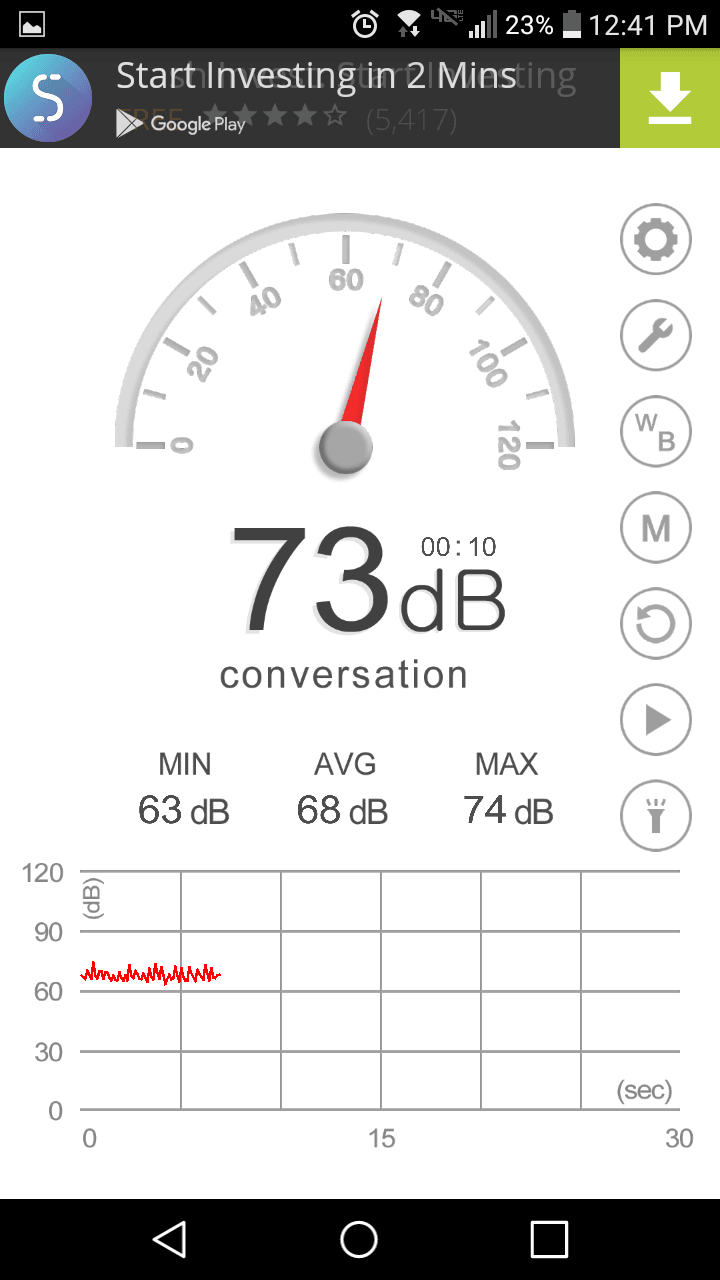Image resolution: width=720 pixels, height=1280 pixels.
Task: Open the settings gear icon
Action: (656, 239)
